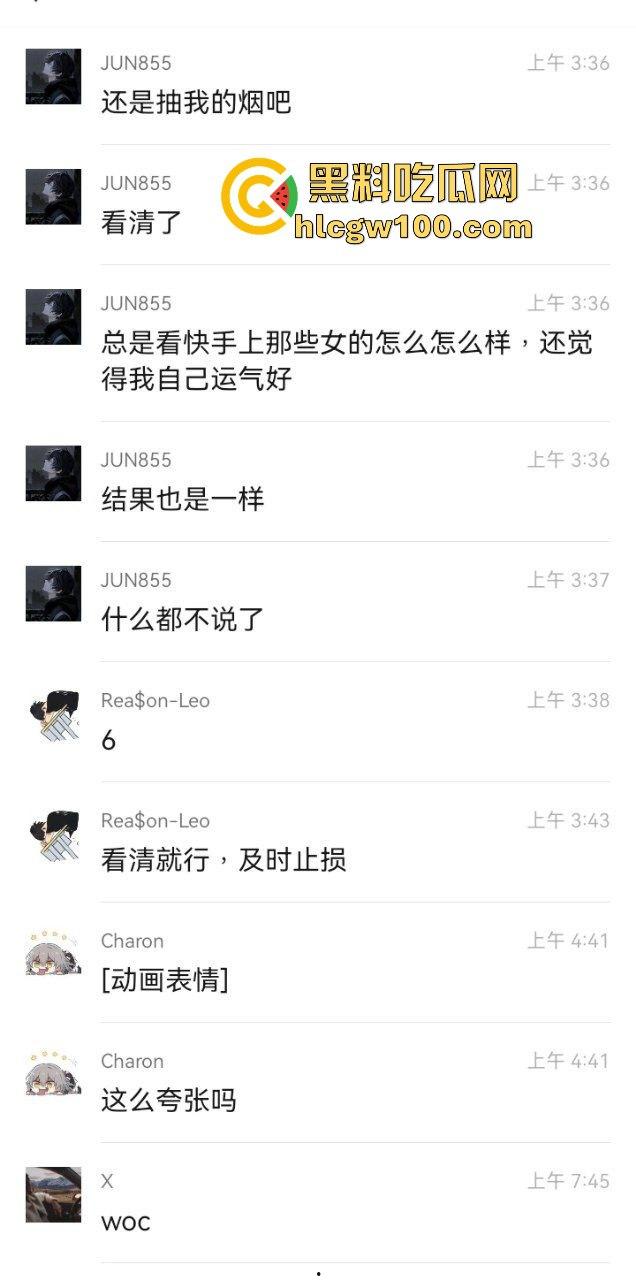Tap X's avatar next to woc
This screenshot has height=1280, width=636.
tap(53, 1195)
